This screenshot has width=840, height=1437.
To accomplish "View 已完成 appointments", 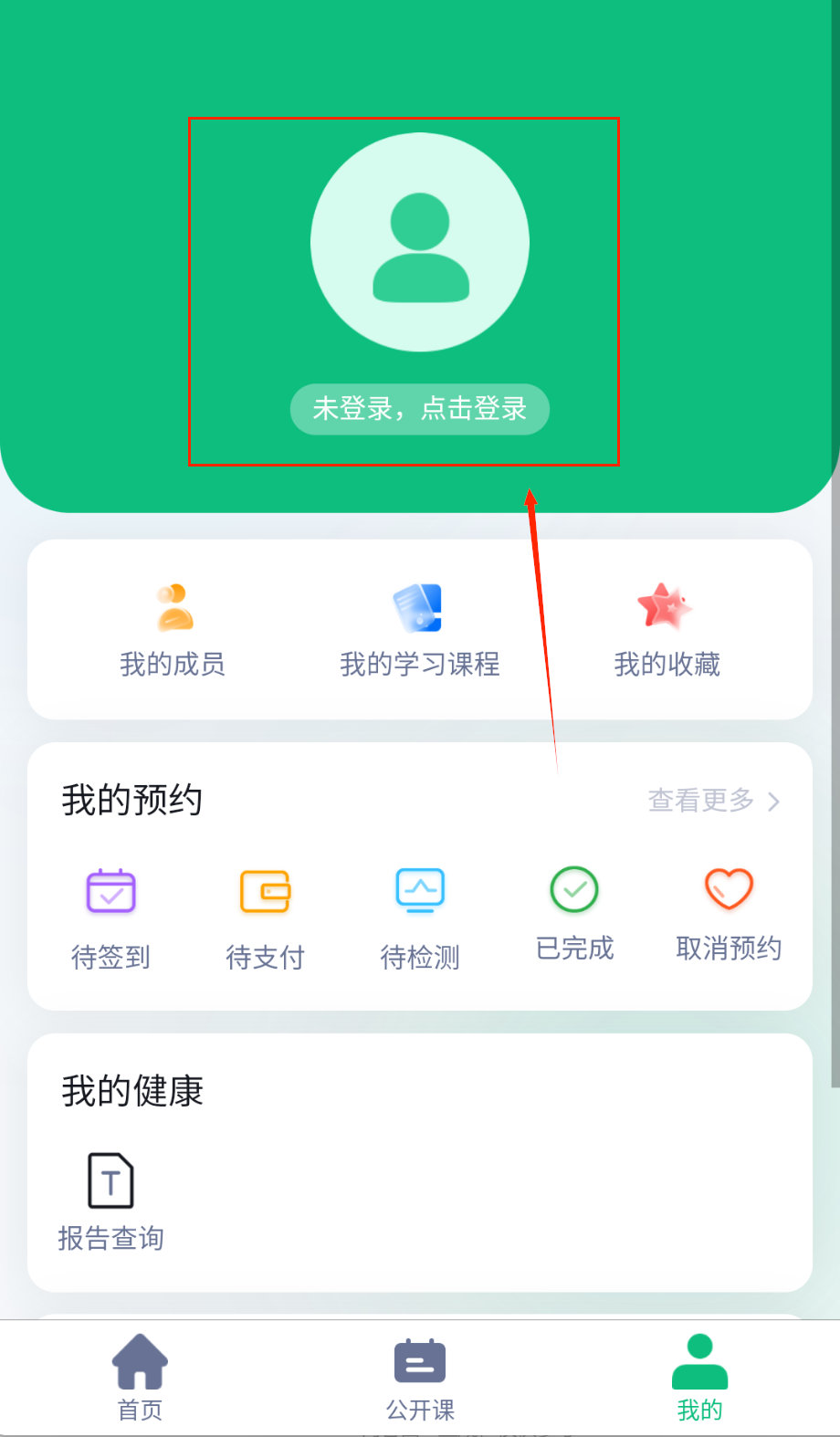I will click(574, 913).
